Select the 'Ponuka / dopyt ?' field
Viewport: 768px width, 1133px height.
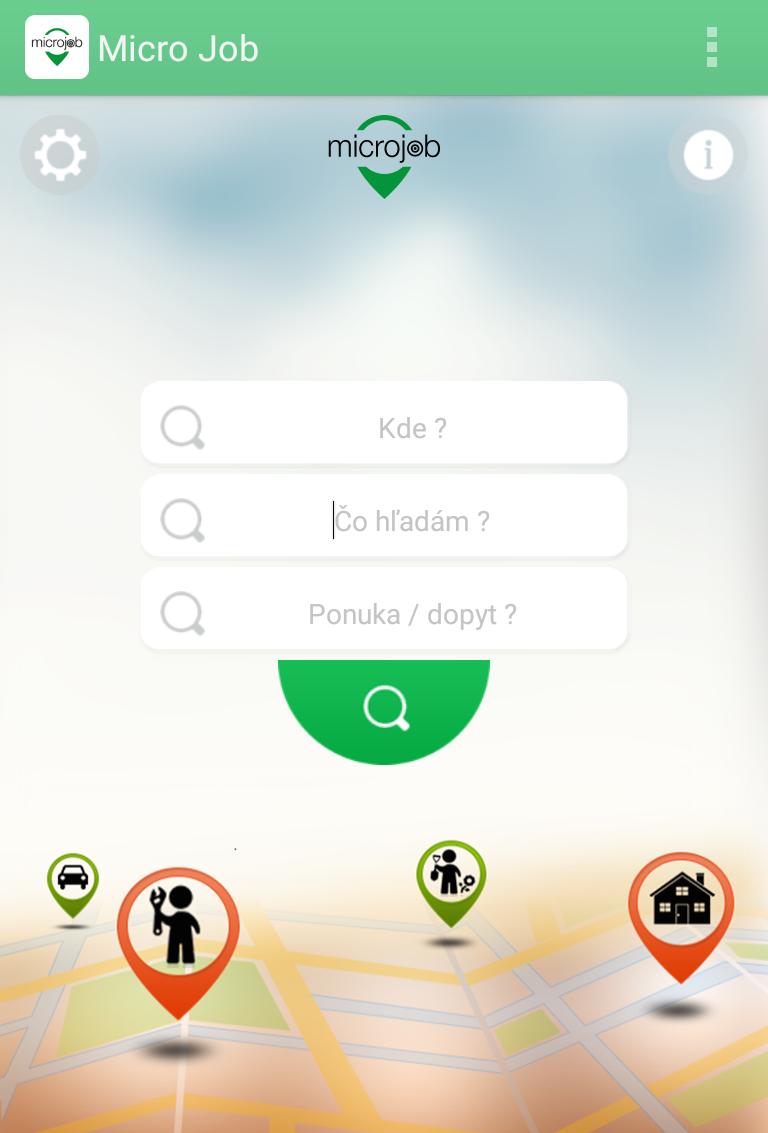click(x=384, y=613)
